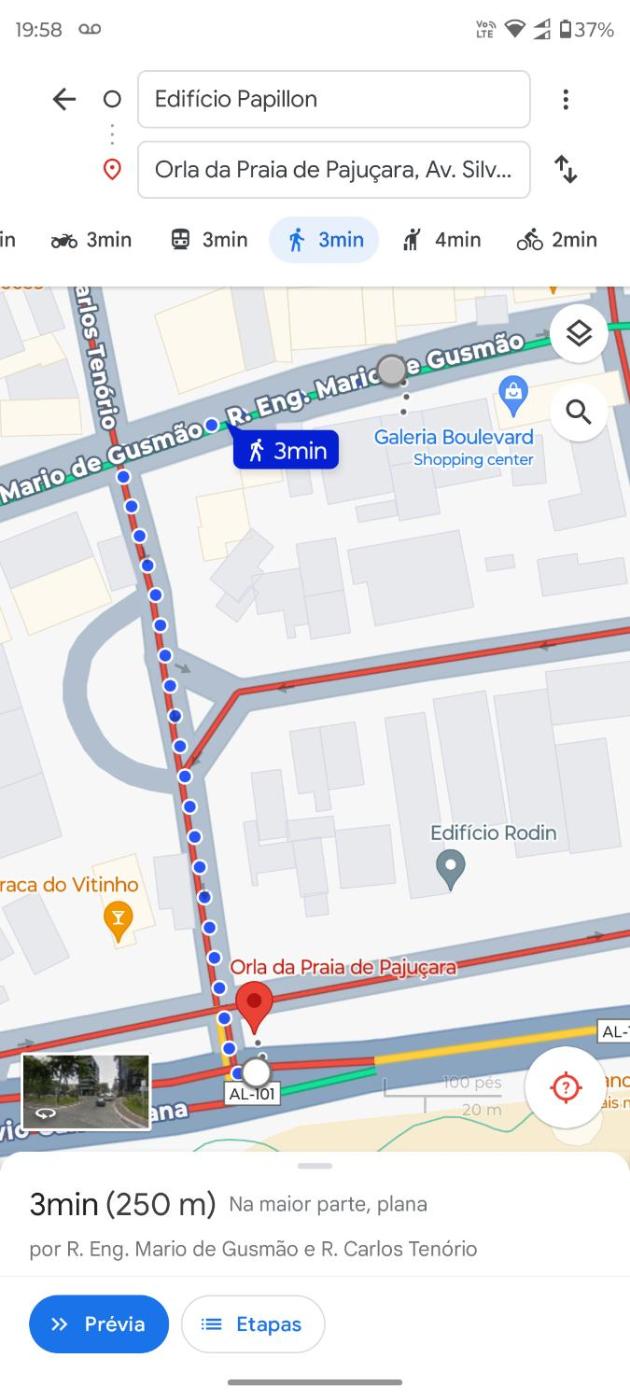This screenshot has height=1400, width=630.
Task: Edit the Orla da Praia de Pajuçara destination field
Action: [x=333, y=170]
